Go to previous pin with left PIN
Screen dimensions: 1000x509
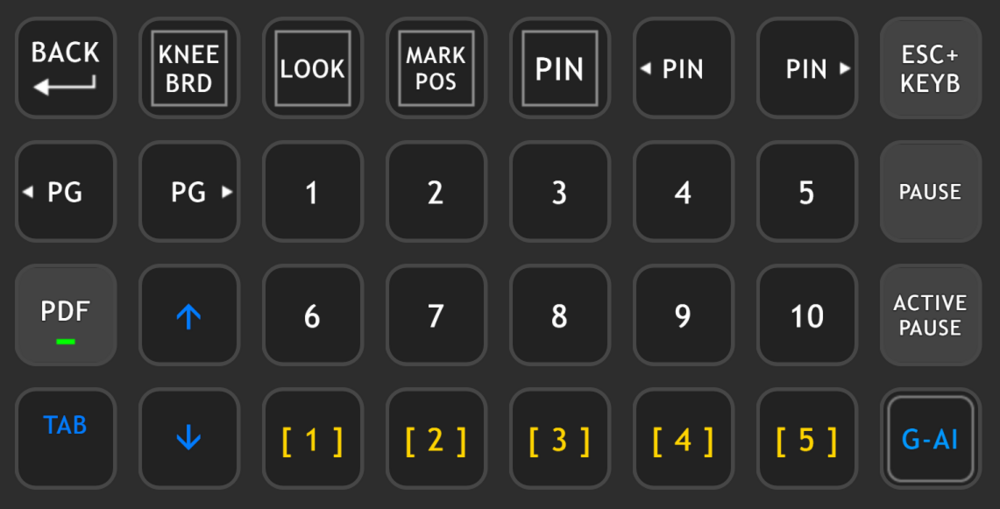coord(683,68)
